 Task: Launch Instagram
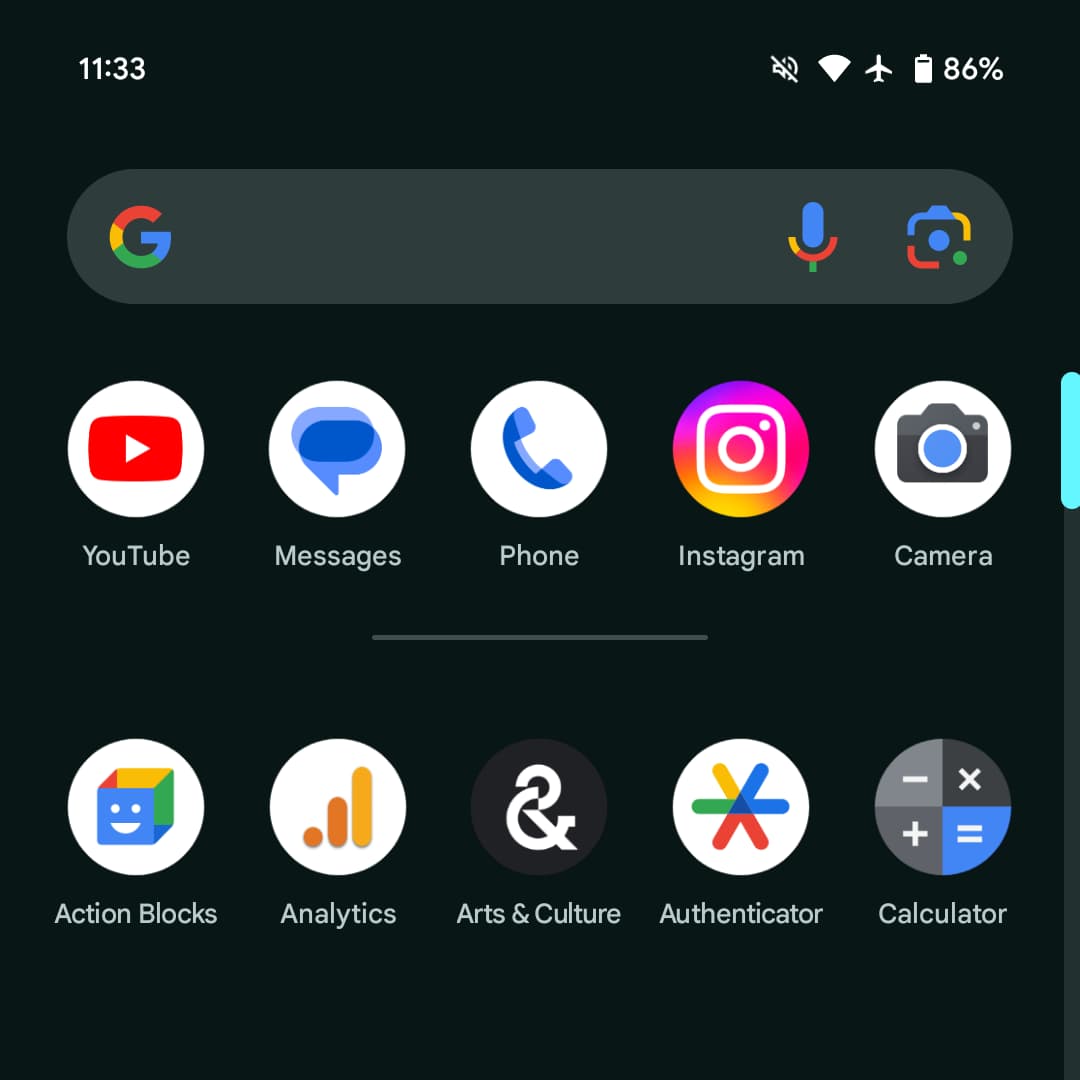click(741, 449)
